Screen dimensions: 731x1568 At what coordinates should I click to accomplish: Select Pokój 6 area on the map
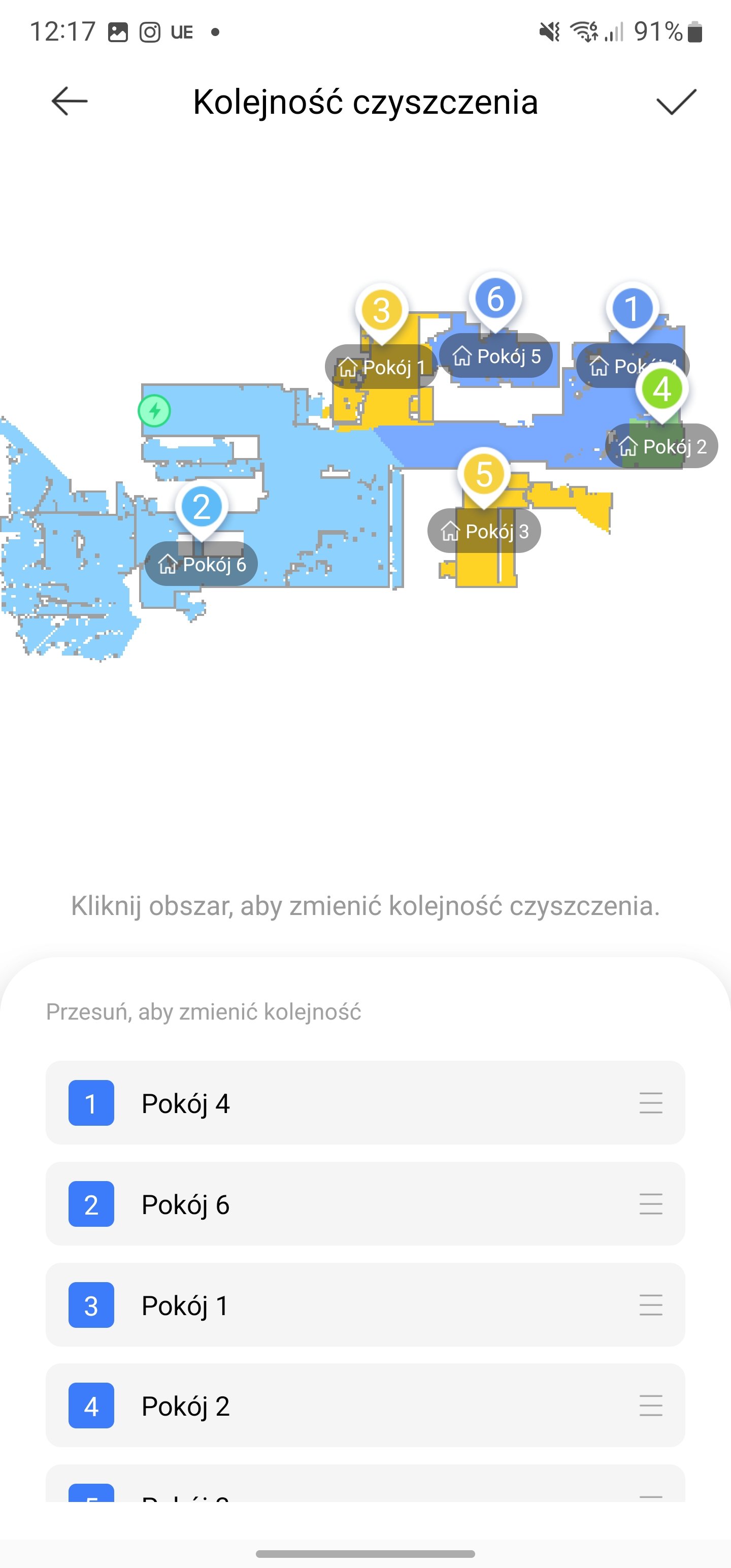pyautogui.click(x=202, y=564)
